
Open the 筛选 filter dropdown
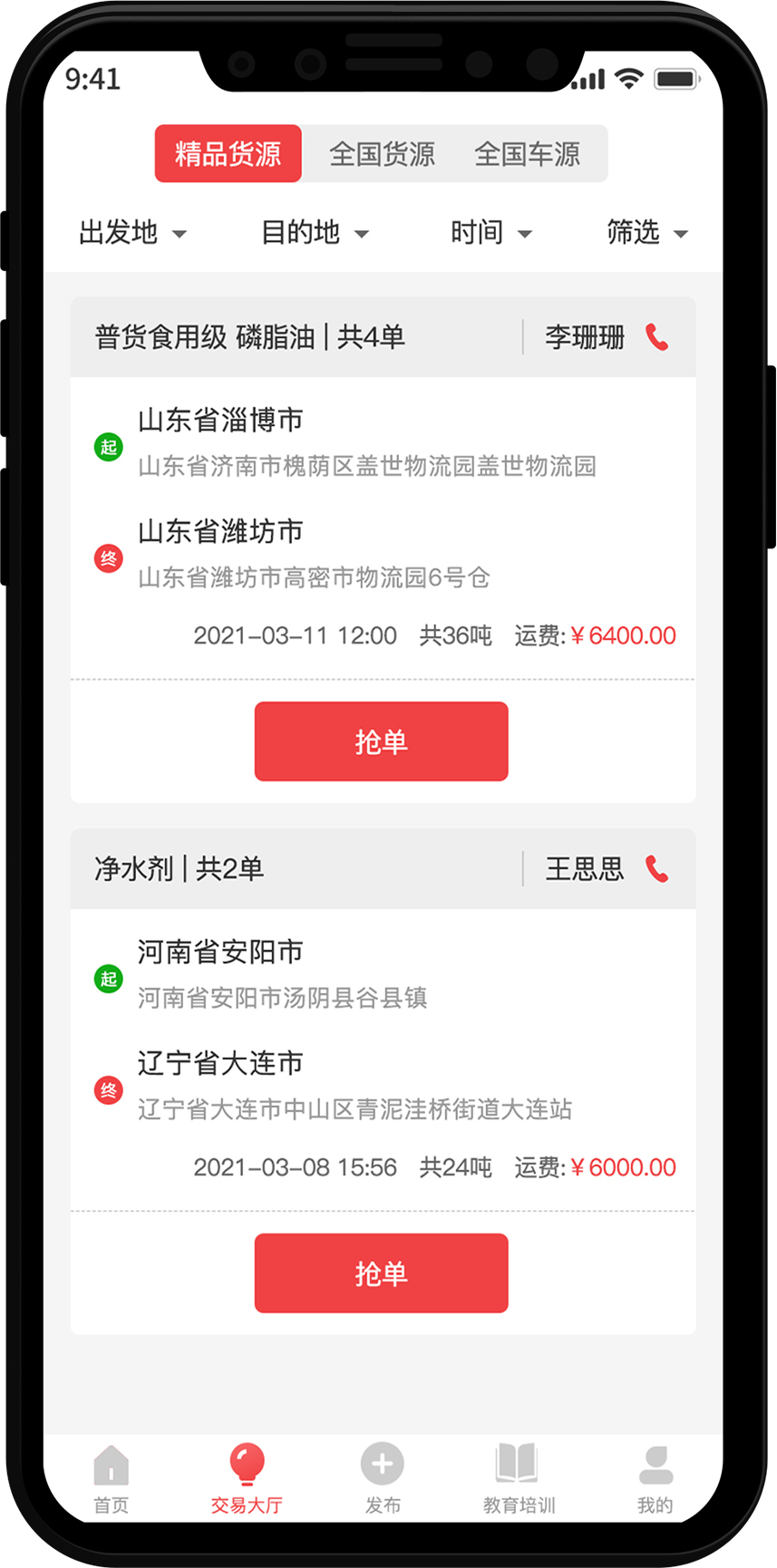coord(646,233)
